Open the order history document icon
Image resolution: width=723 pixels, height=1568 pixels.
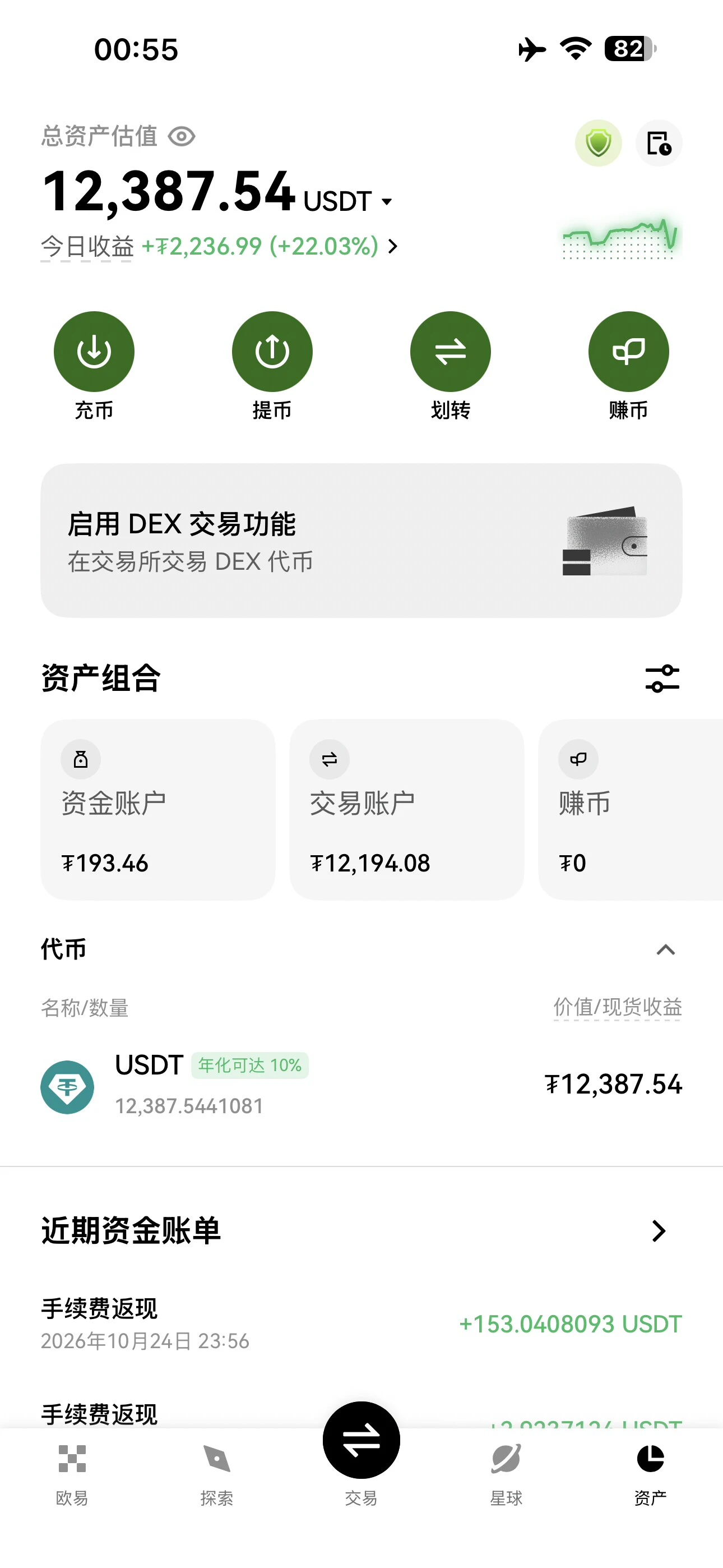click(x=659, y=143)
